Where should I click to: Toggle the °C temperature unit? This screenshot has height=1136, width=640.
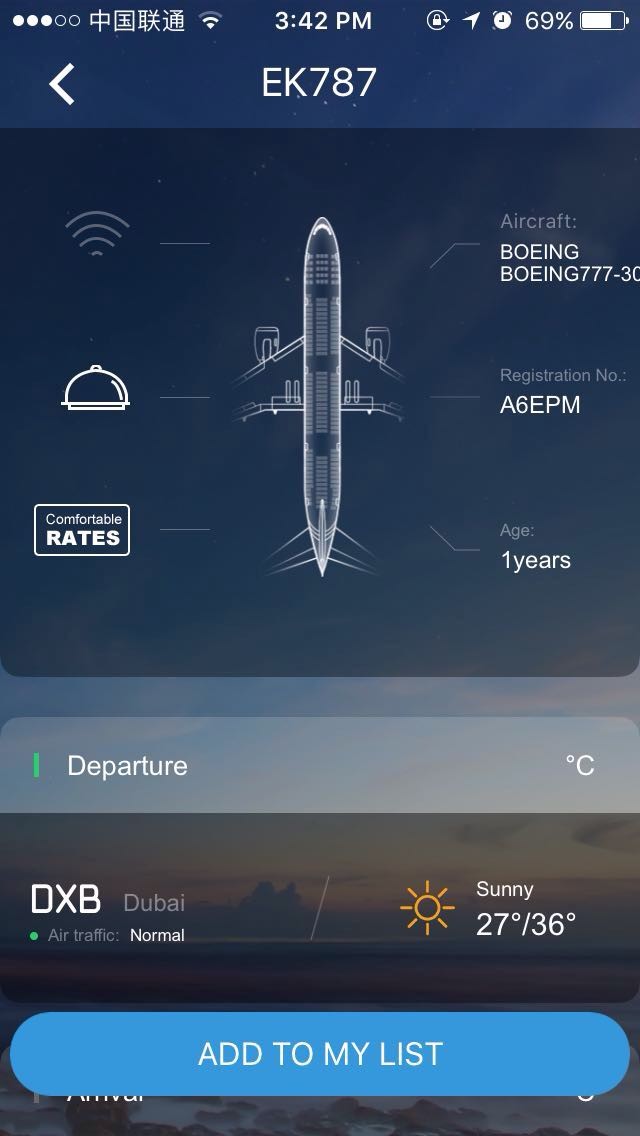coord(580,766)
